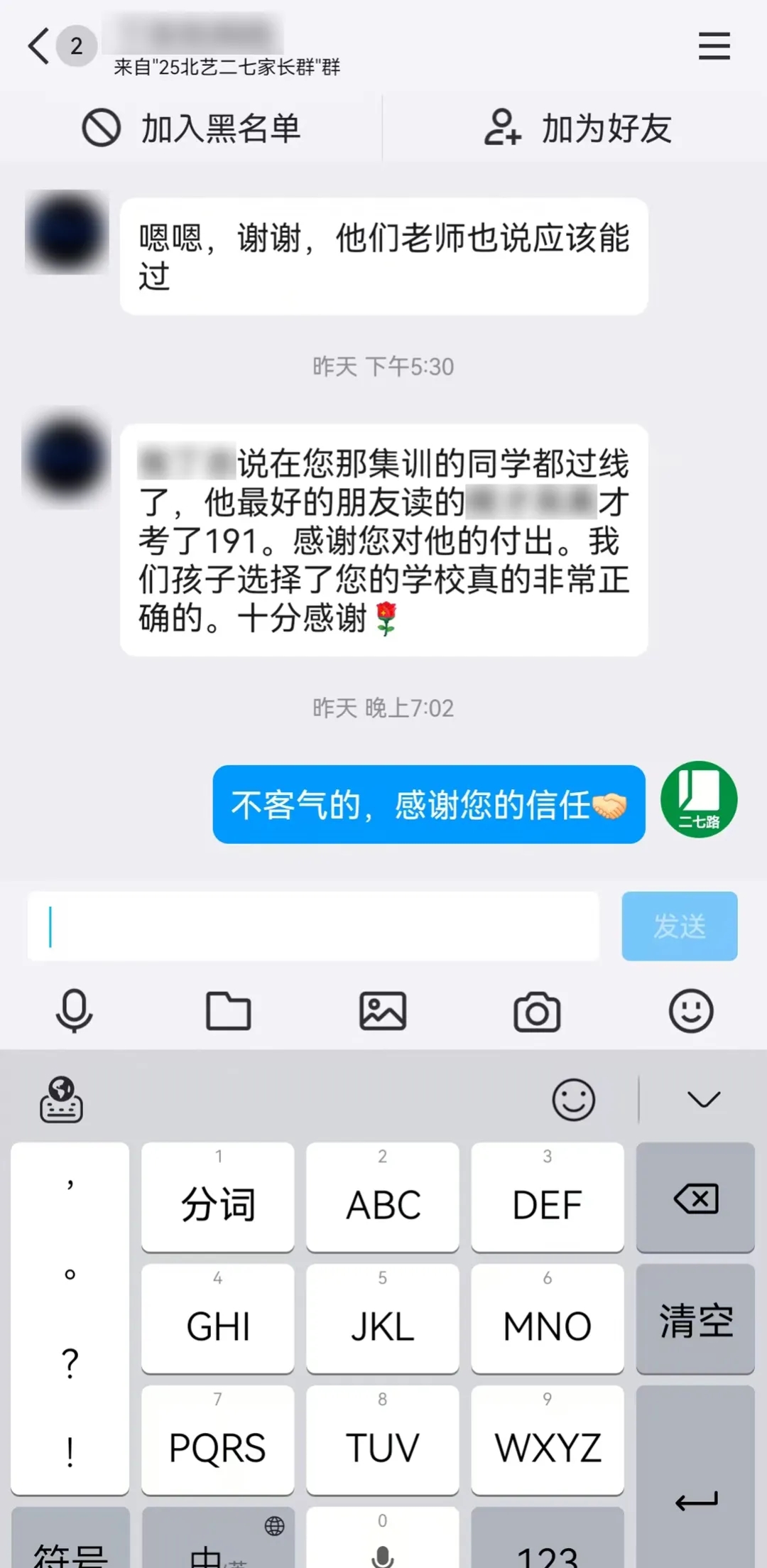Open the keyboard emoji smiley
The image size is (767, 1568).
pos(573,1100)
